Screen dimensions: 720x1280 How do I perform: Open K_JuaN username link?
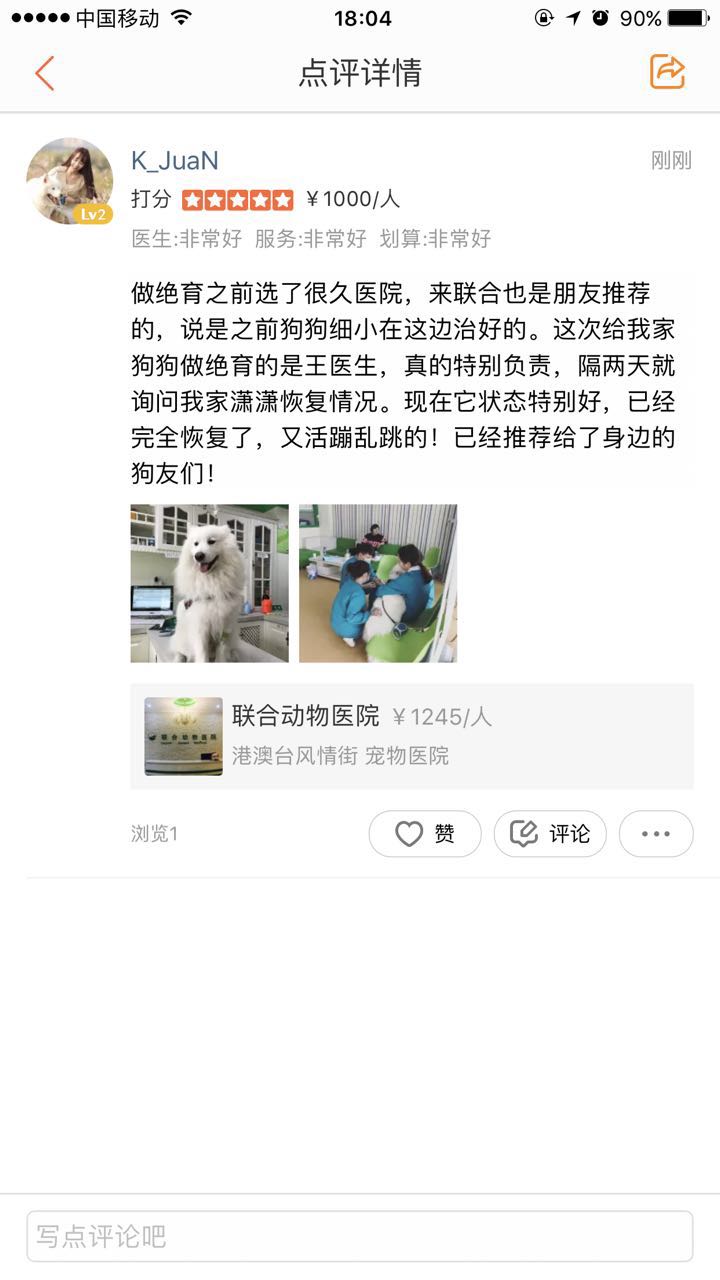point(175,161)
